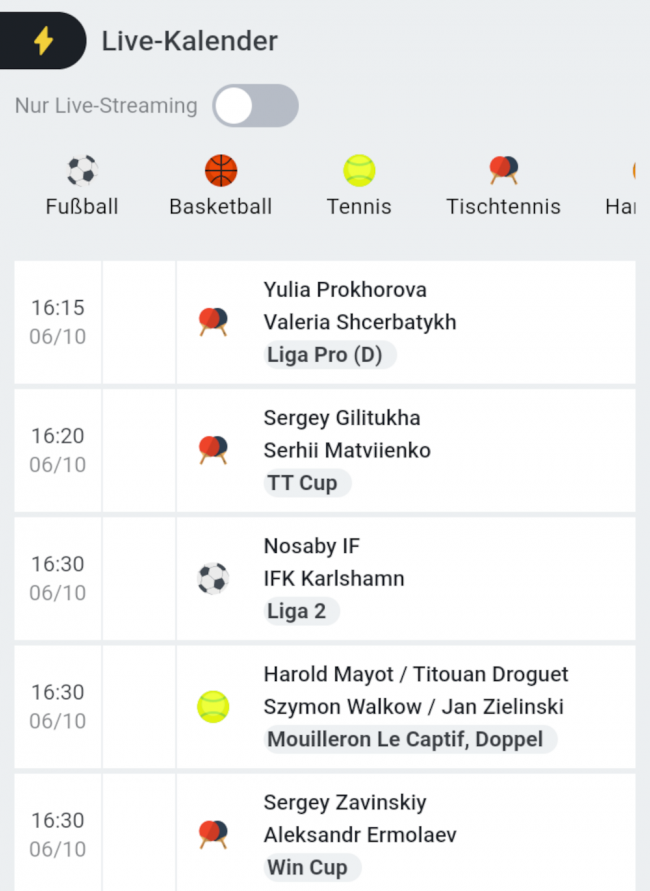650x891 pixels.
Task: View the Nosaby IF vs IFK Karlshamn game
Action: [400, 578]
